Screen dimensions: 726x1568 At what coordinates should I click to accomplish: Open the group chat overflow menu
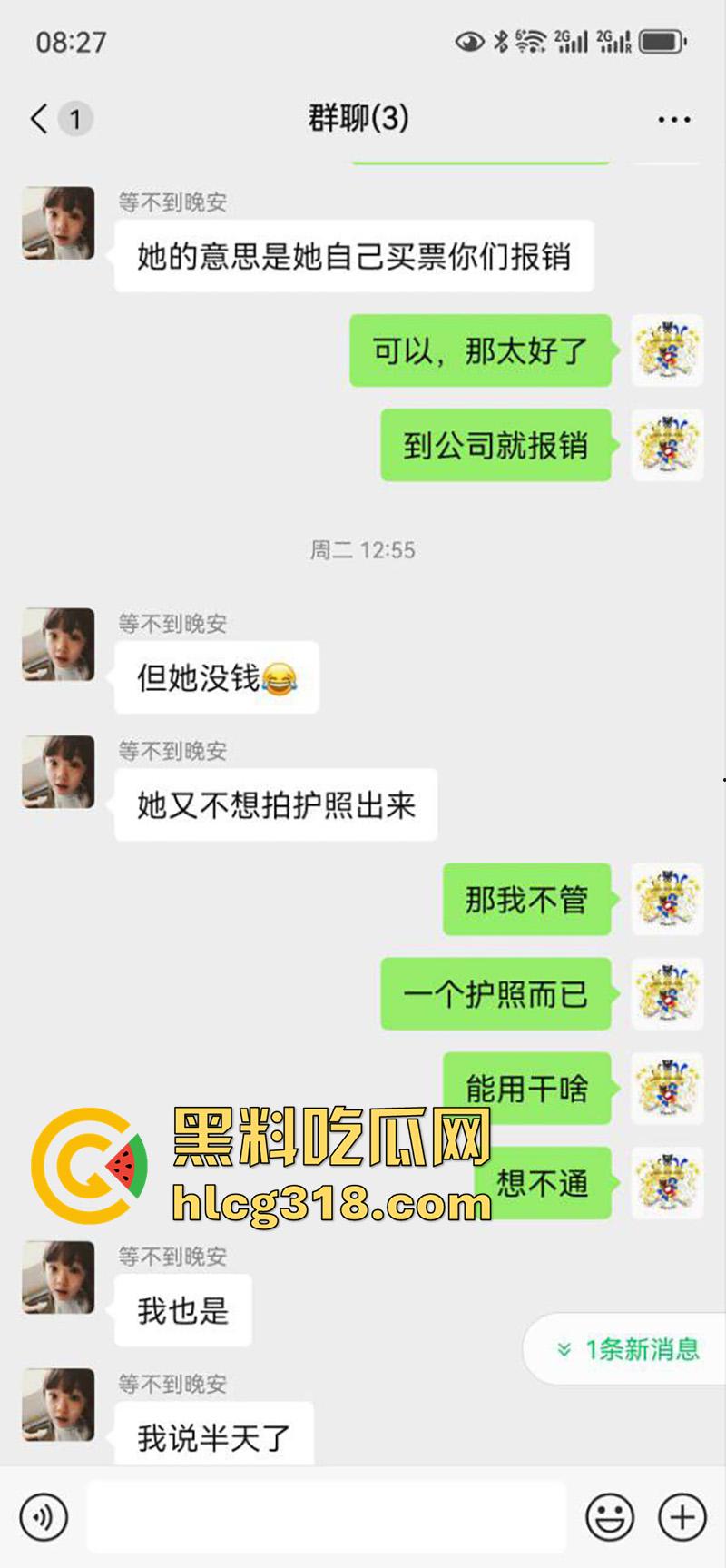click(673, 119)
